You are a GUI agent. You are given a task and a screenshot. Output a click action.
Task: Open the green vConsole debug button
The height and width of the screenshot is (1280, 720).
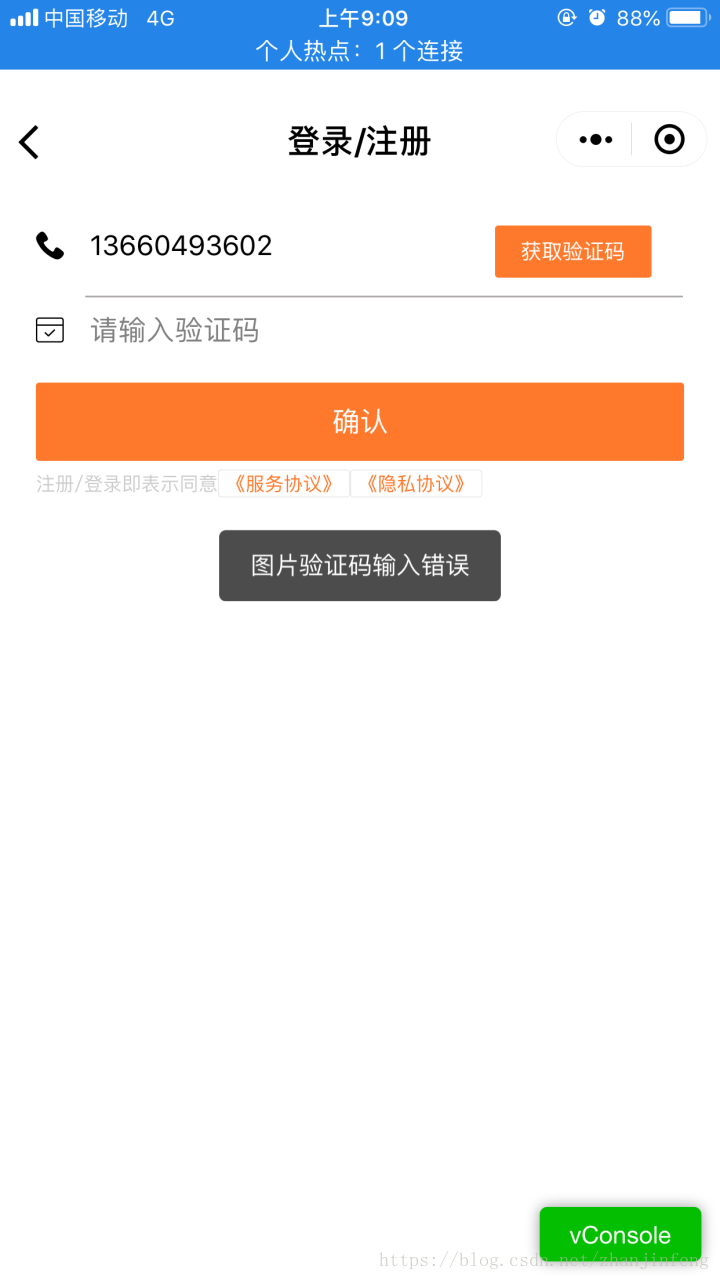(x=620, y=1235)
